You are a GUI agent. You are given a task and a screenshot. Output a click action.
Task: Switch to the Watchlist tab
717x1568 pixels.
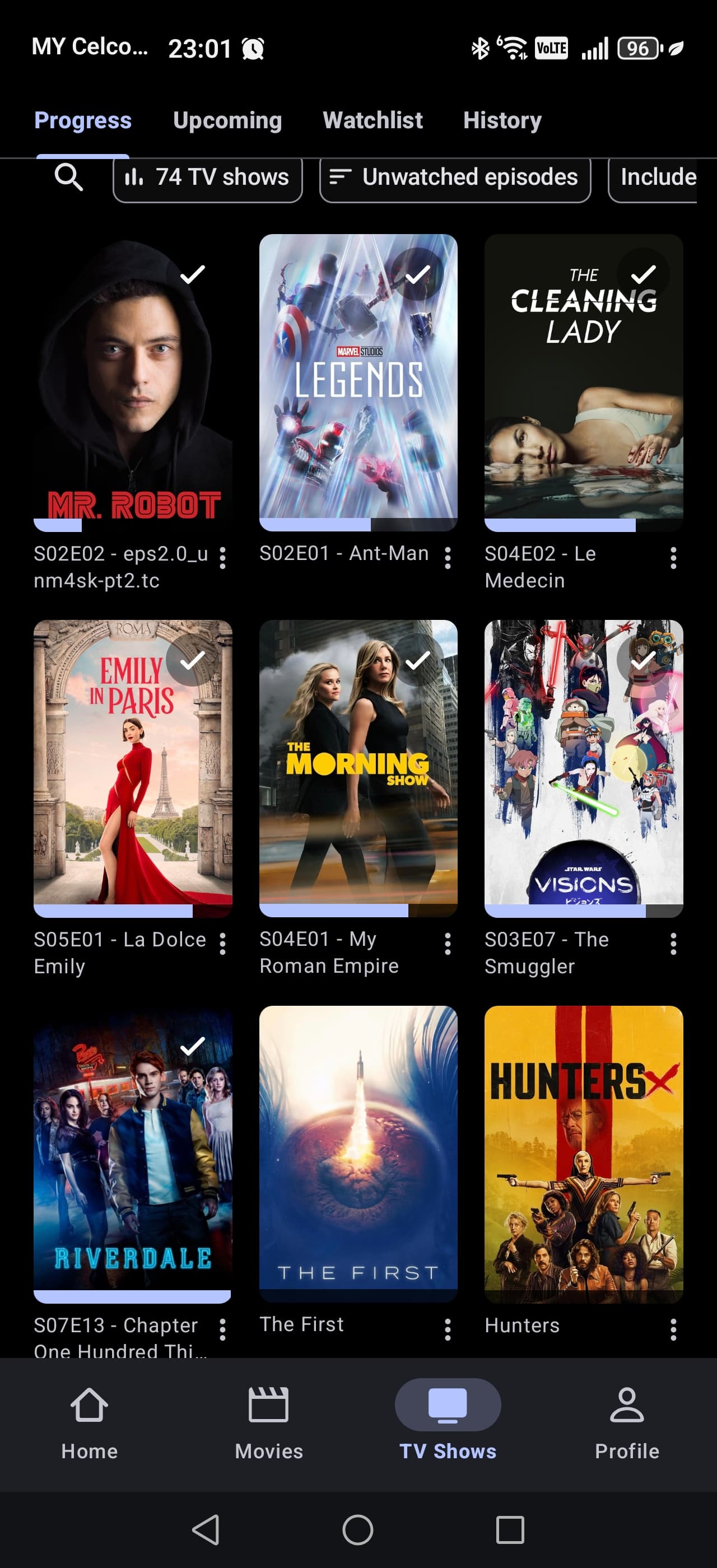pyautogui.click(x=373, y=120)
